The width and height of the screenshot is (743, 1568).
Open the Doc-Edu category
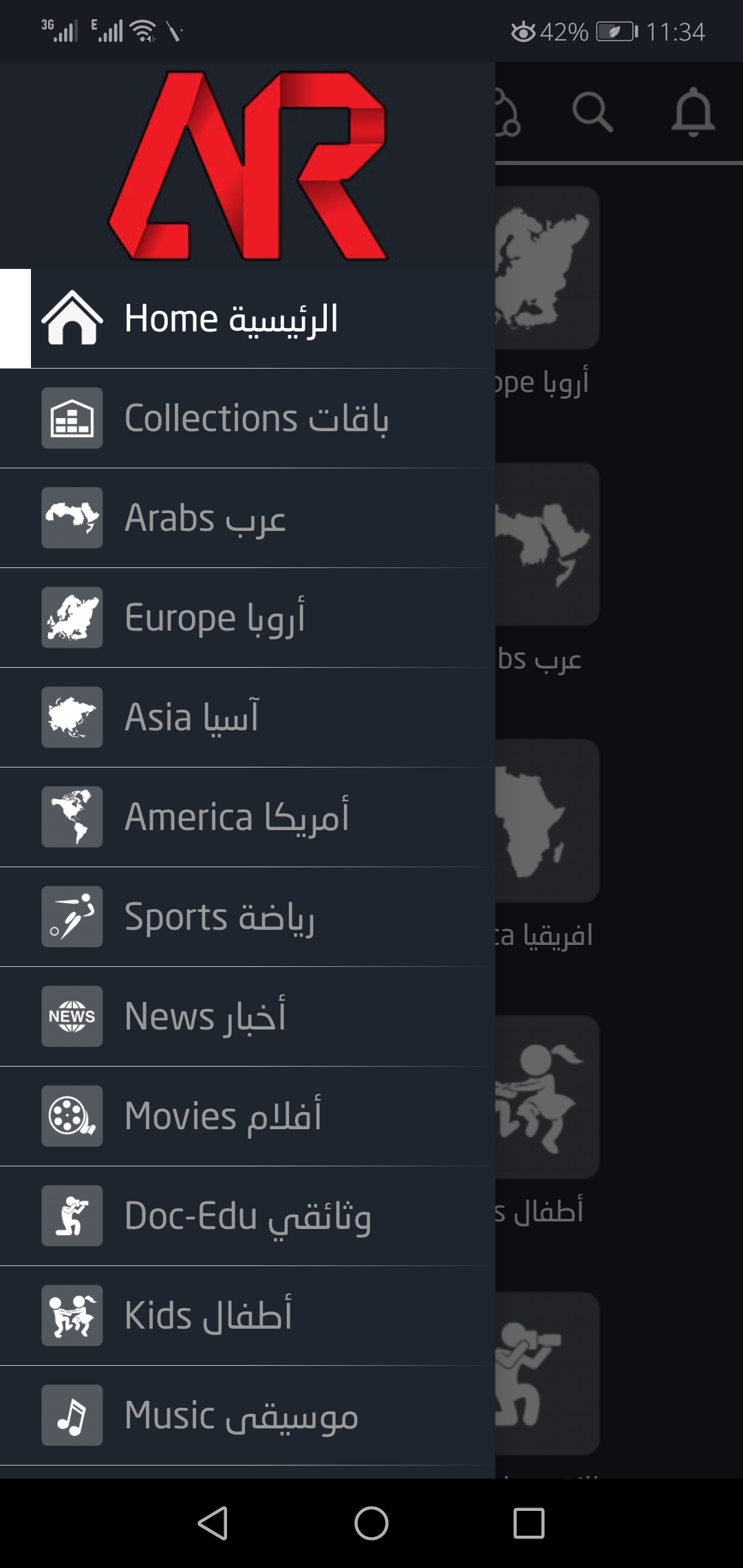(x=248, y=1216)
